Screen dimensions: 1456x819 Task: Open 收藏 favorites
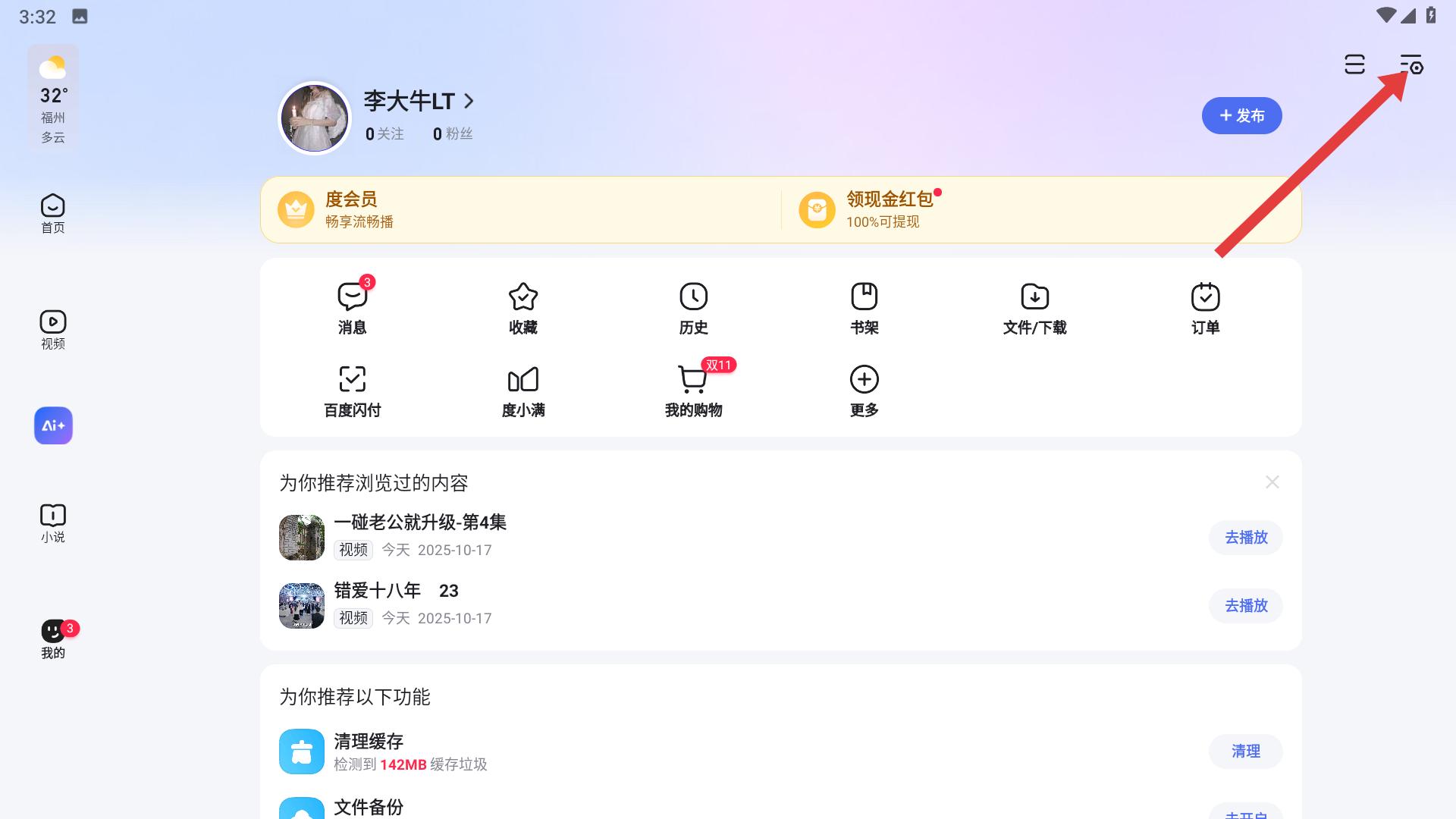[522, 308]
